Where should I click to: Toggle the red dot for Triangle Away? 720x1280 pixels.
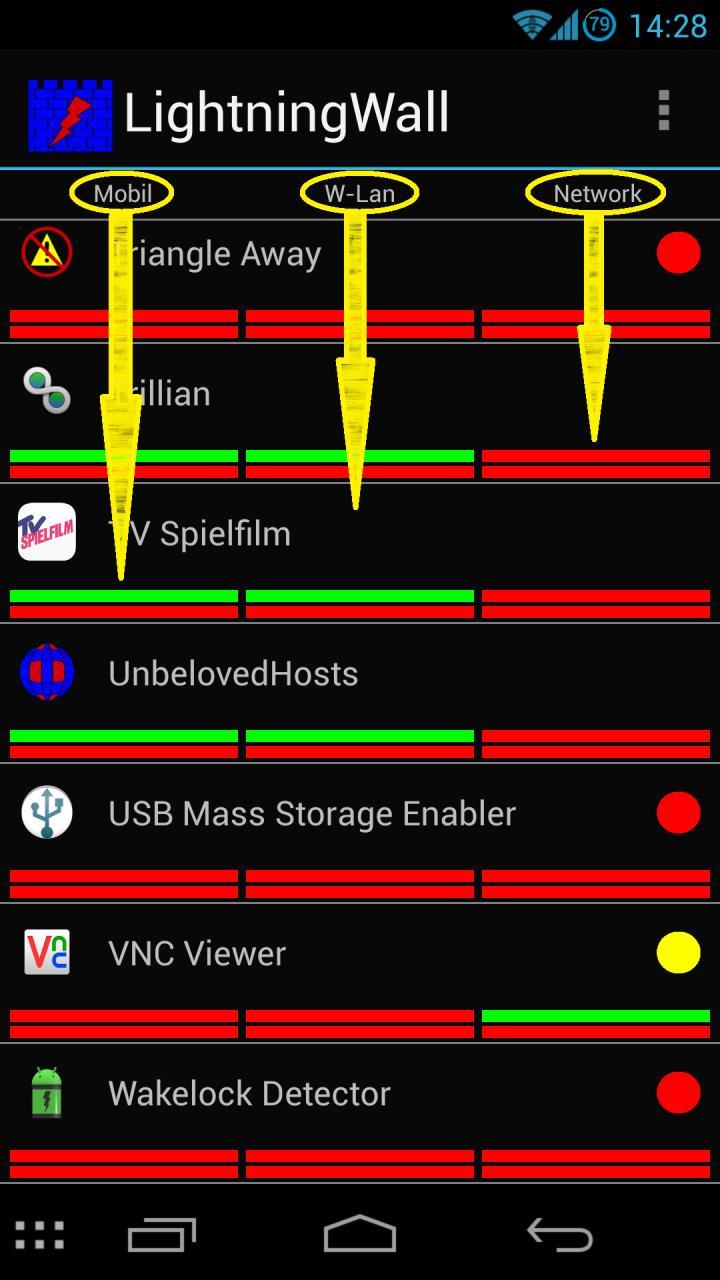(678, 253)
